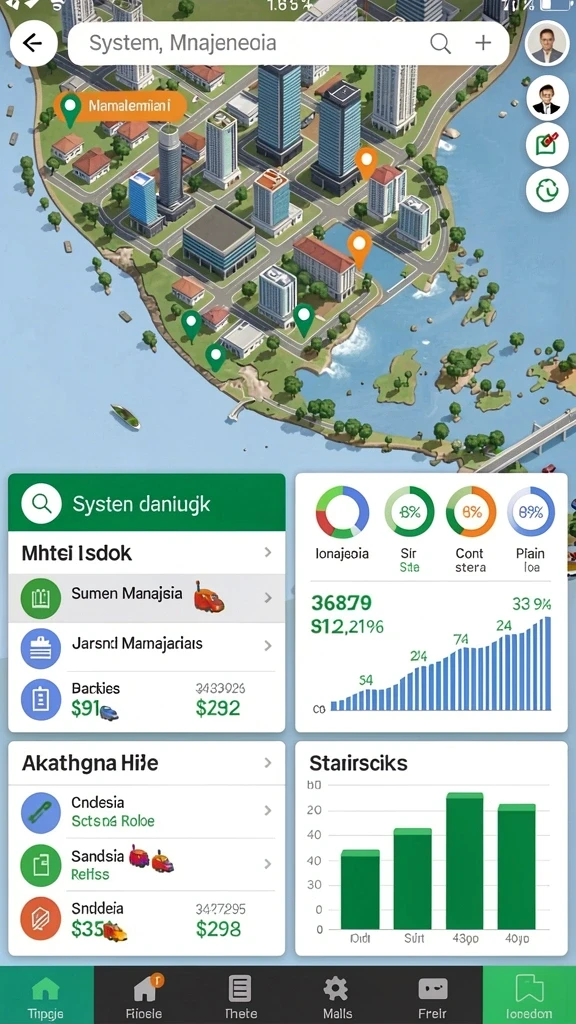The image size is (576, 1024).
Task: Expand the Akathgna Hile section
Action: coord(147,763)
